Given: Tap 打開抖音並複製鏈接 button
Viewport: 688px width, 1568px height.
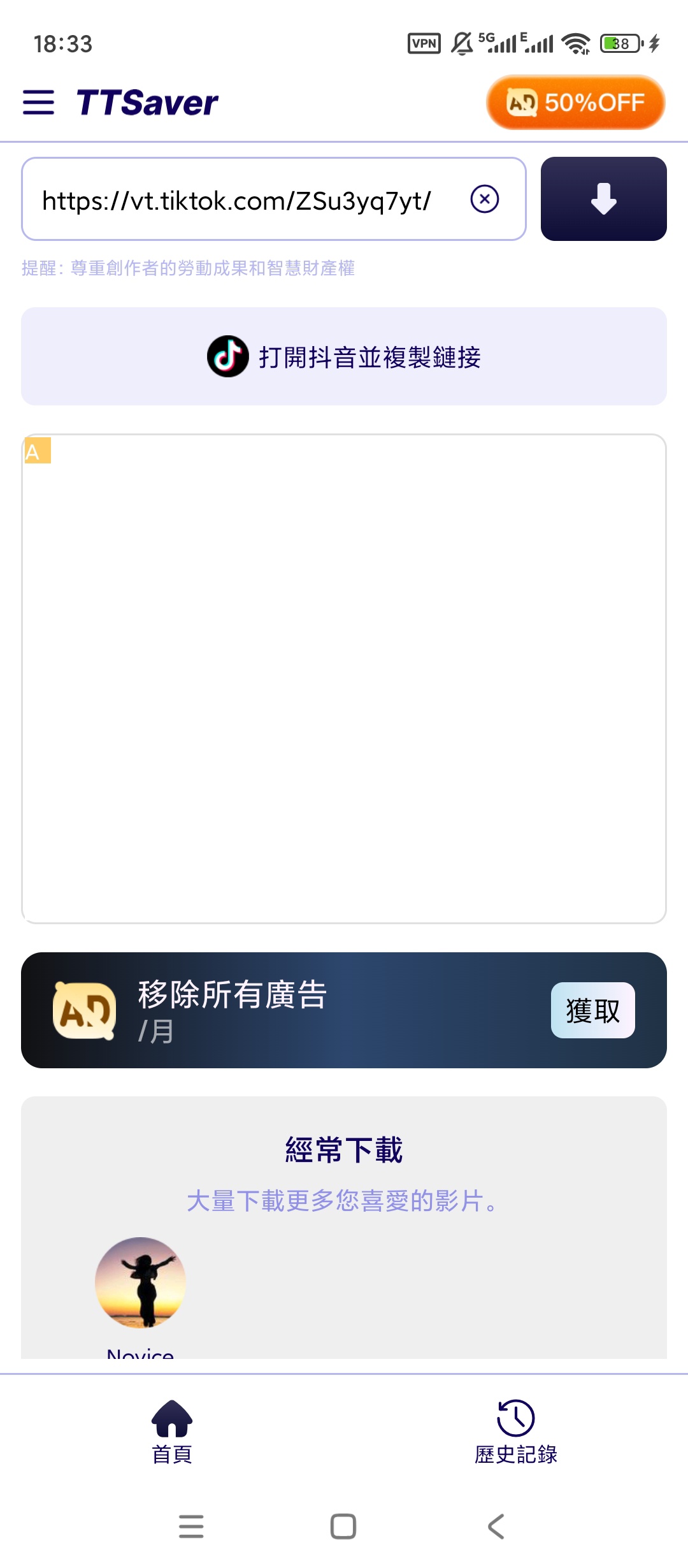Looking at the screenshot, I should pos(344,357).
